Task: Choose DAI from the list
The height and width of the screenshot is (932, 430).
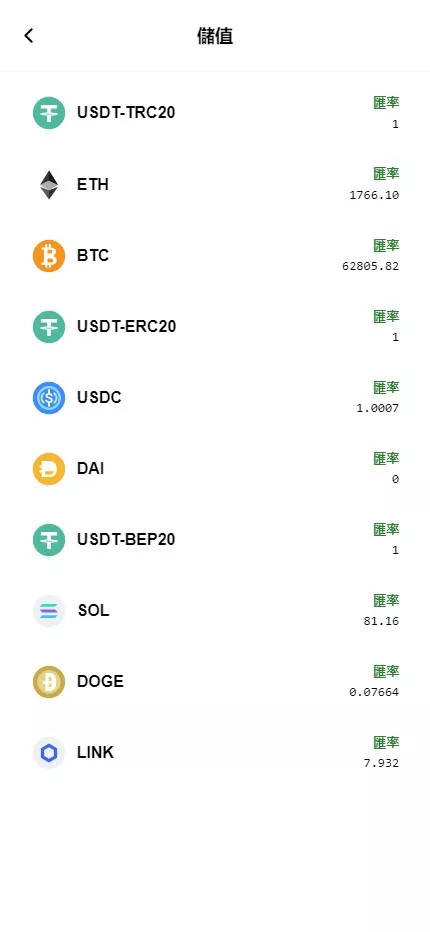Action: click(215, 468)
